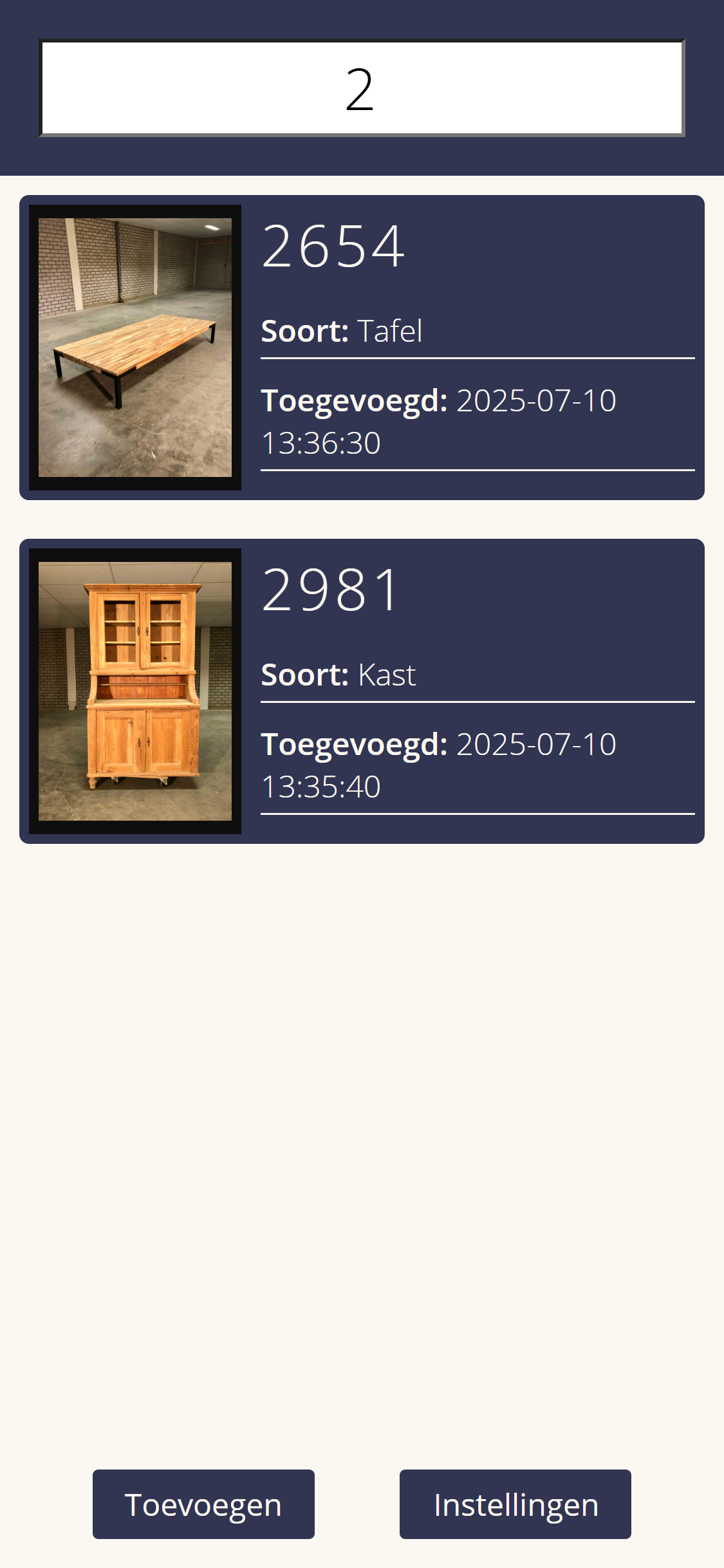Open Instellingen
The width and height of the screenshot is (724, 1568).
(x=515, y=1504)
